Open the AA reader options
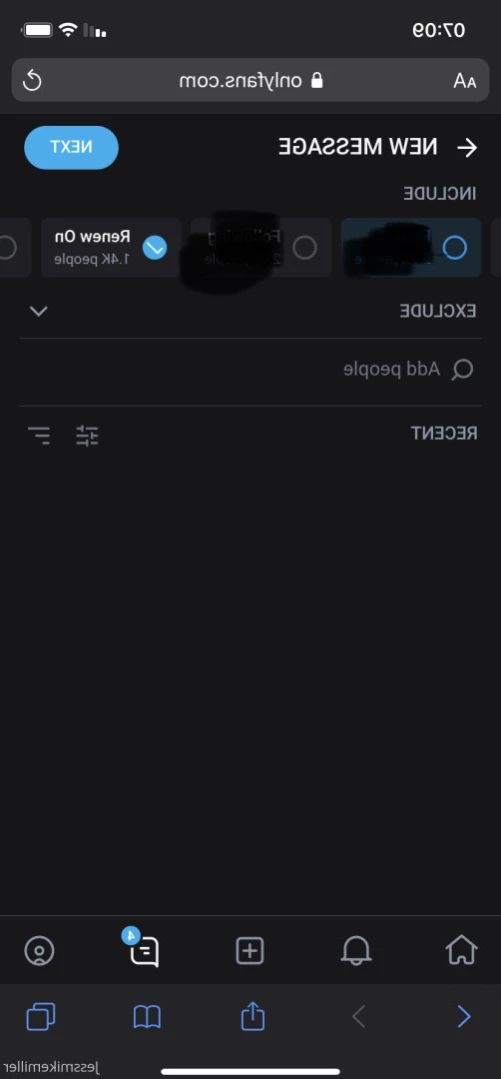The width and height of the screenshot is (501, 1079). (465, 81)
